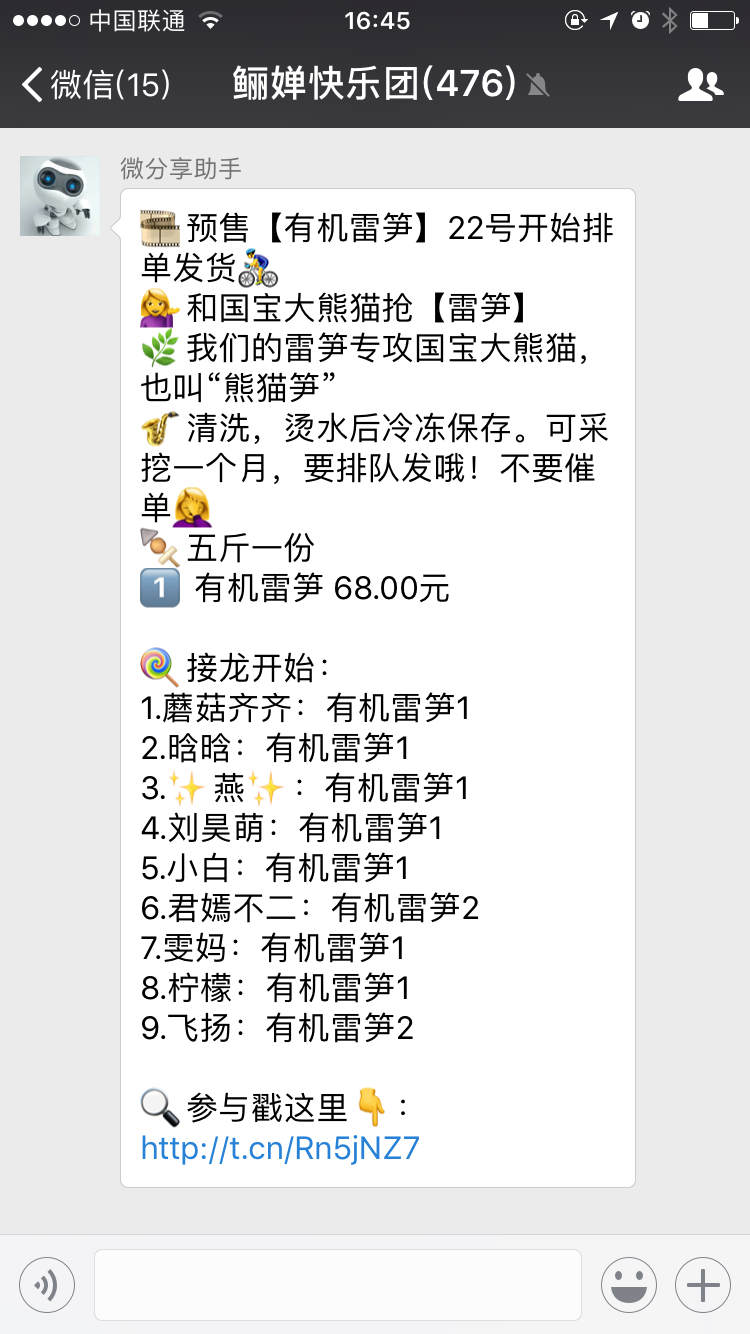Go back to the 微信 chat list

[95, 85]
